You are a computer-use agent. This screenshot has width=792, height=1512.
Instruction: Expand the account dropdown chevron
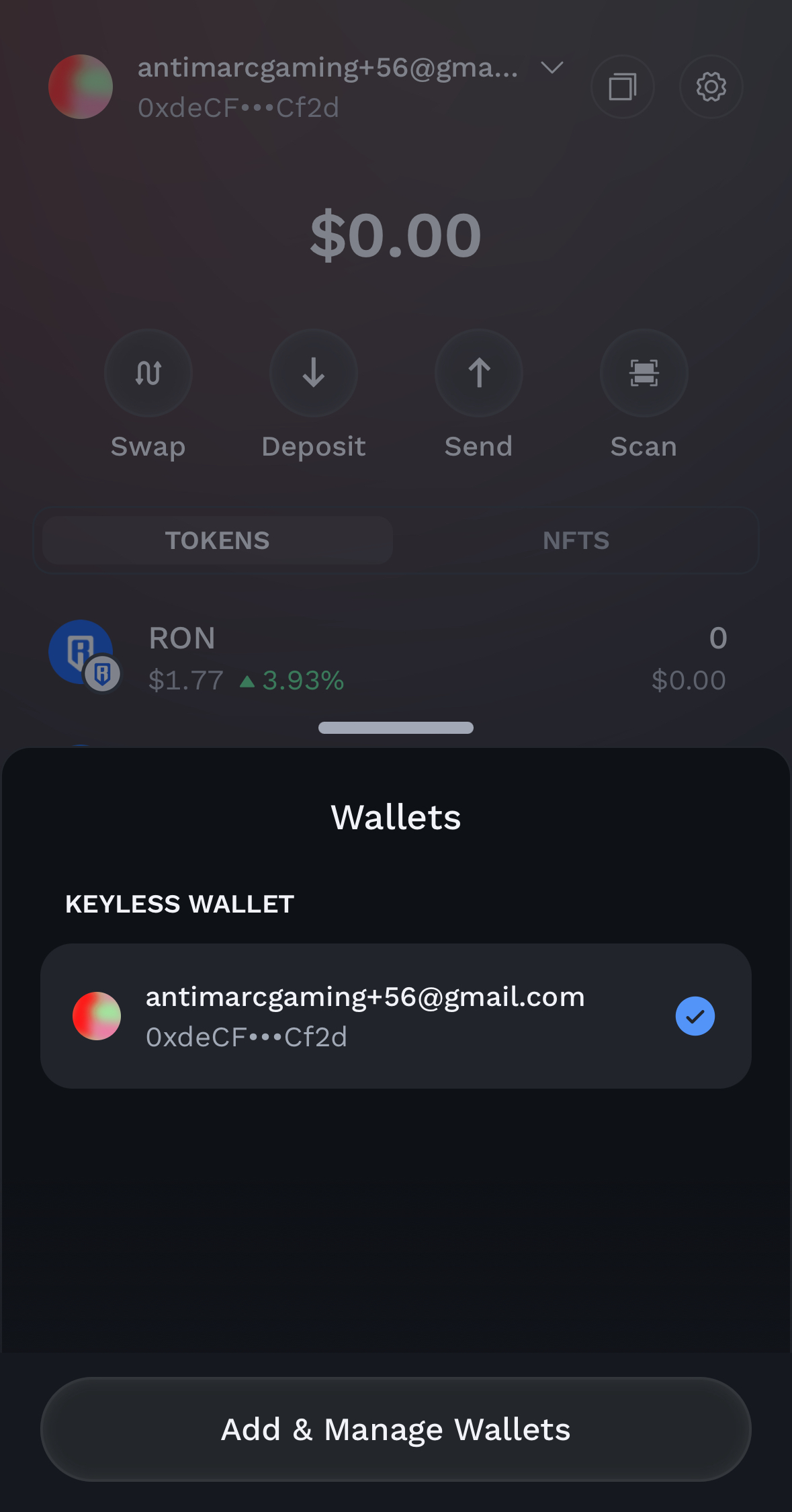point(552,68)
